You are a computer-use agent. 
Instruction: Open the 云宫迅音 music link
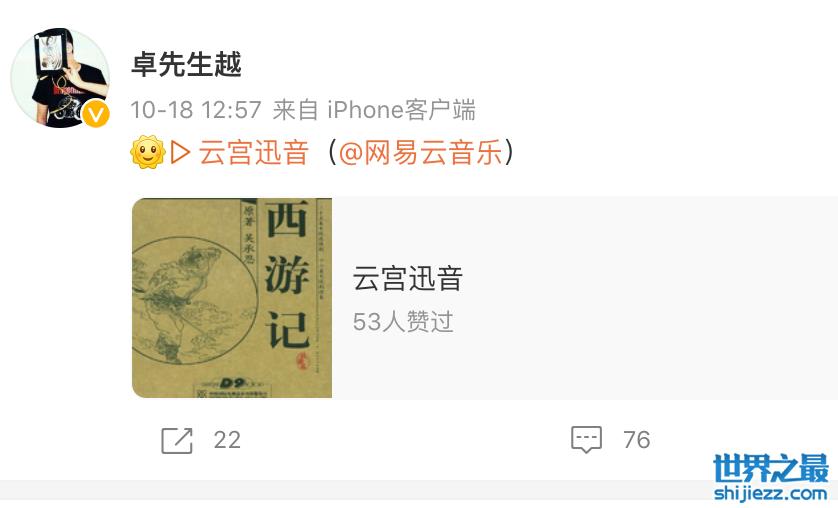coord(253,153)
